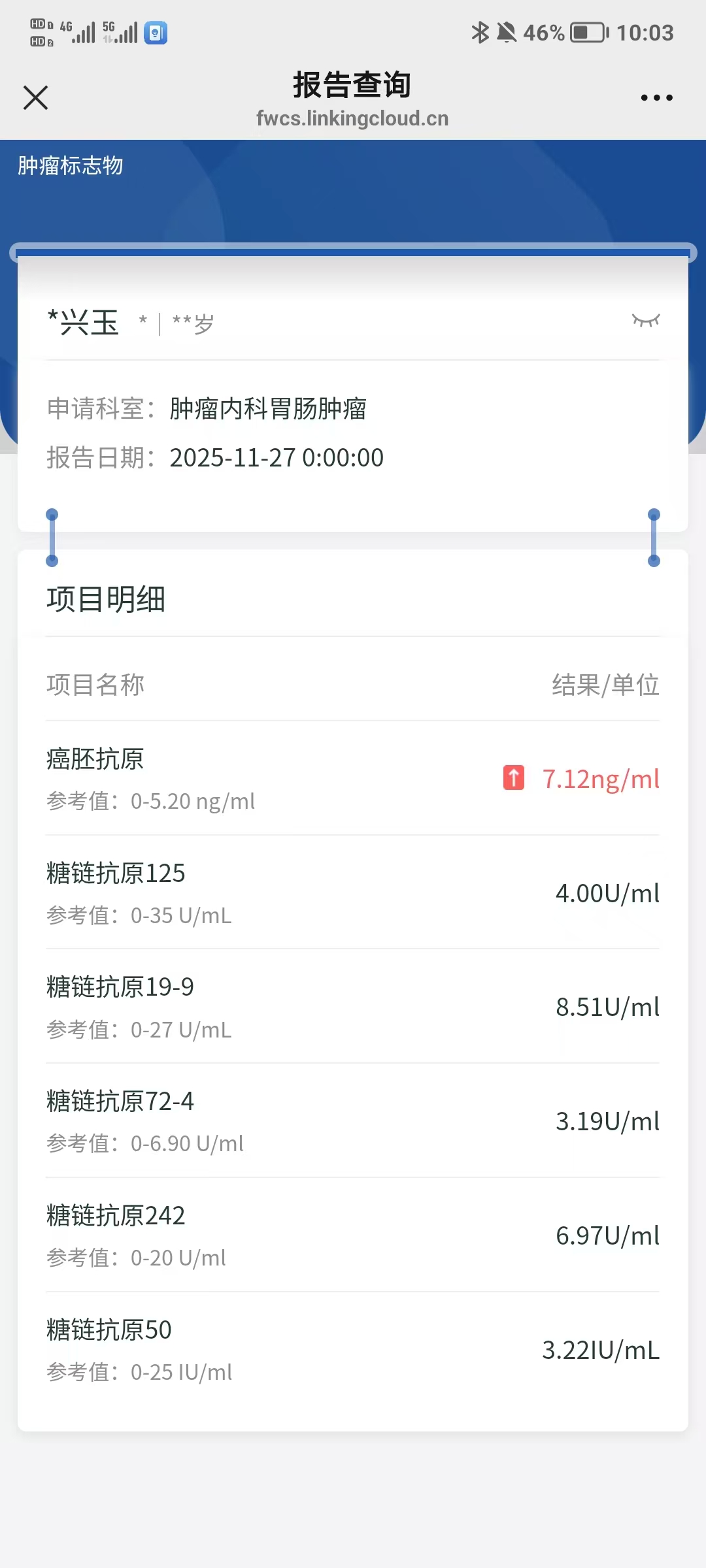Reveal the hidden patient information
The height and width of the screenshot is (1568, 706).
point(646,320)
